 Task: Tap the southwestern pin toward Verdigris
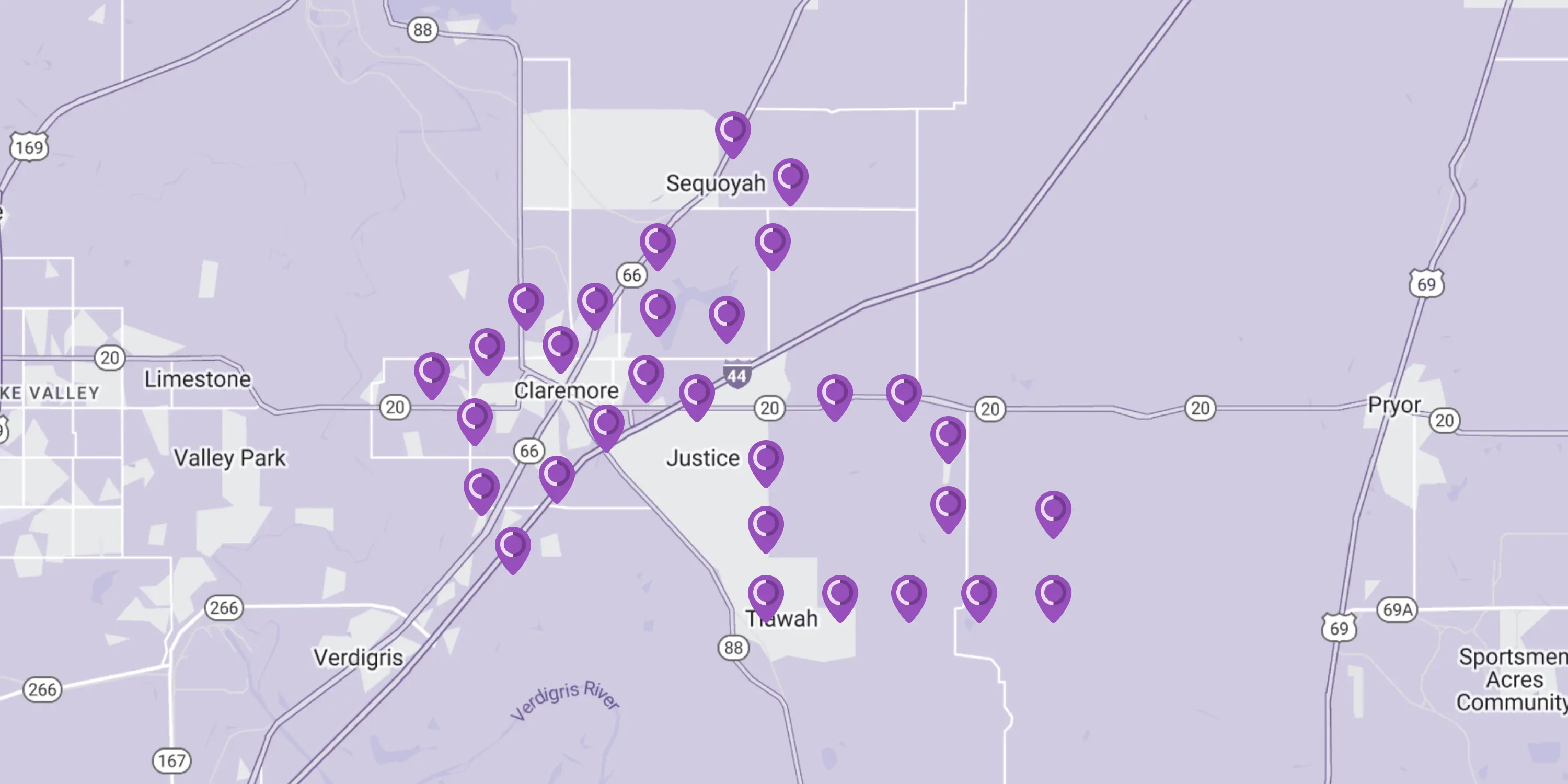coord(513,548)
